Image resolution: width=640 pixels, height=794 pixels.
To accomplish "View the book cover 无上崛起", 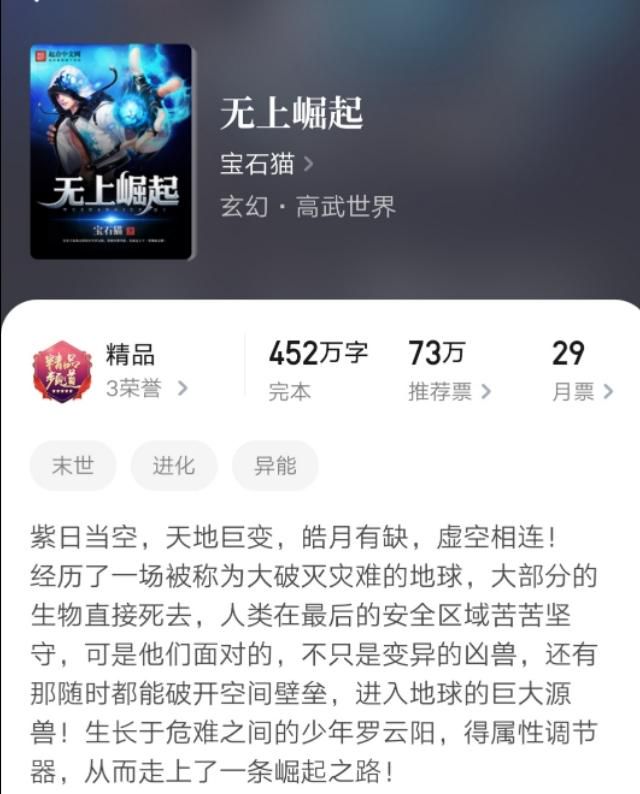I will [x=111, y=151].
